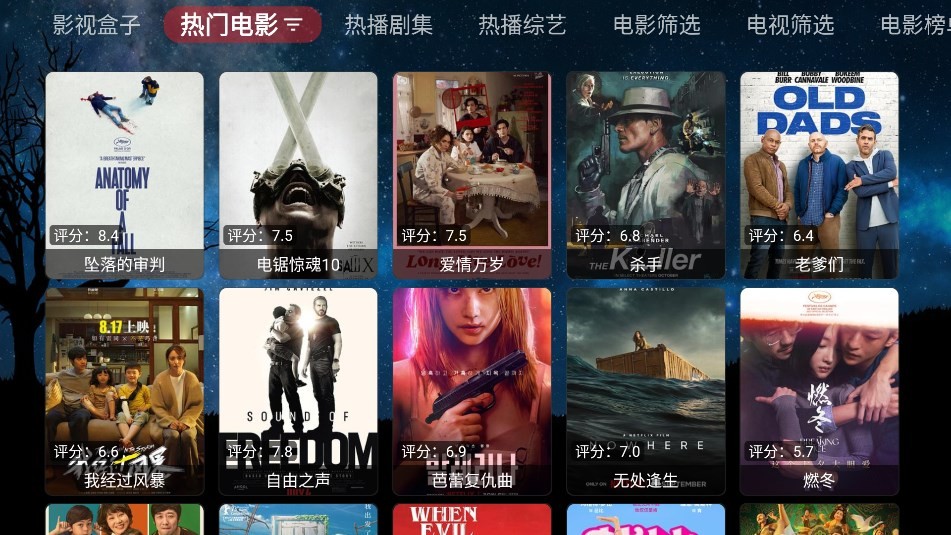This screenshot has height=535, width=951.
Task: Open the movie 杀手
Action: pyautogui.click(x=646, y=175)
